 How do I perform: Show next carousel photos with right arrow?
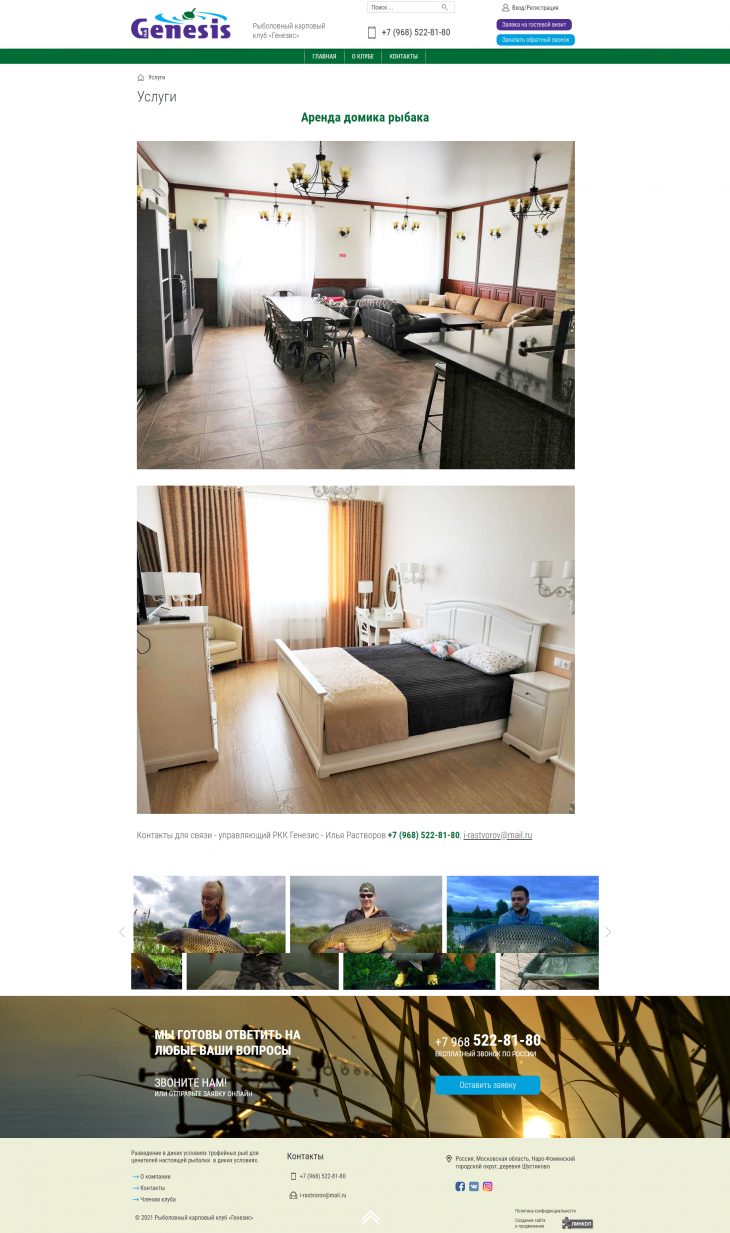pyautogui.click(x=608, y=932)
